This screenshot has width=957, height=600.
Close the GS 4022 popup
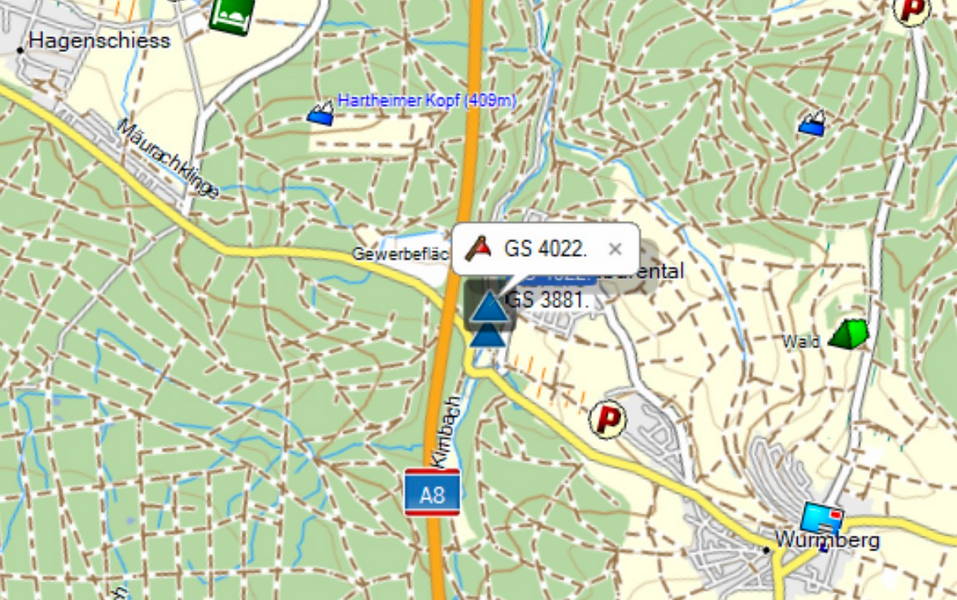coord(615,249)
